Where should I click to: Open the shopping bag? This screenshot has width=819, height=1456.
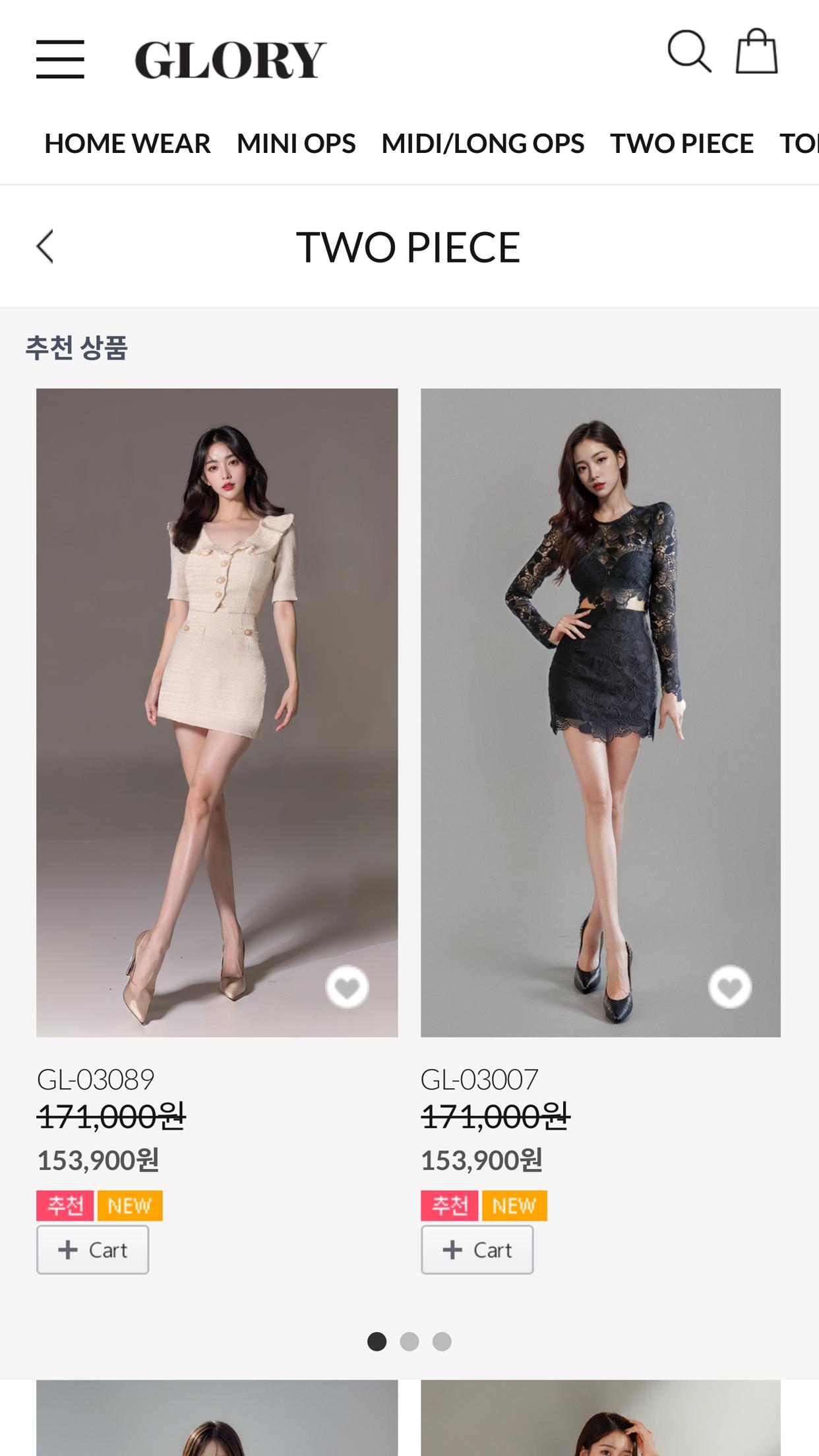tap(756, 51)
